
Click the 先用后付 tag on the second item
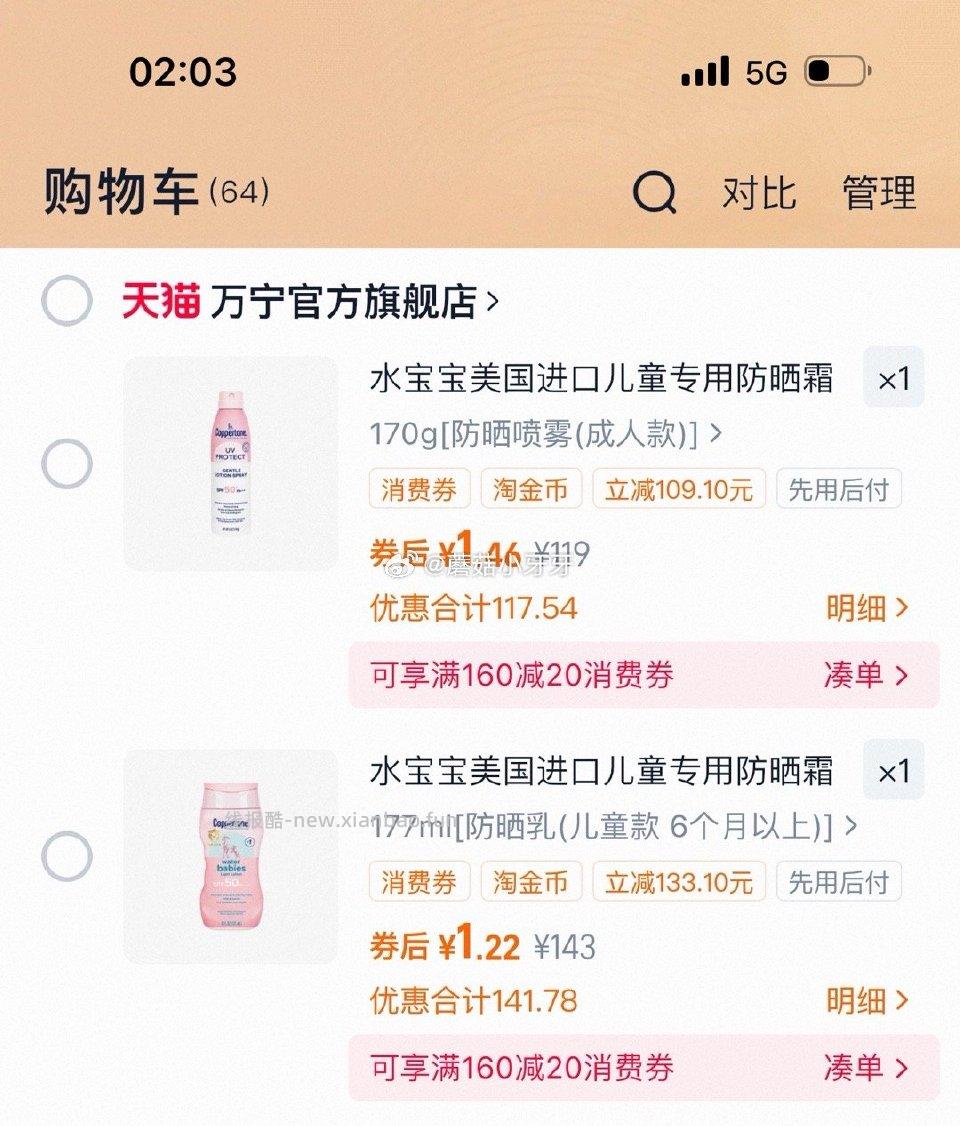[838, 882]
